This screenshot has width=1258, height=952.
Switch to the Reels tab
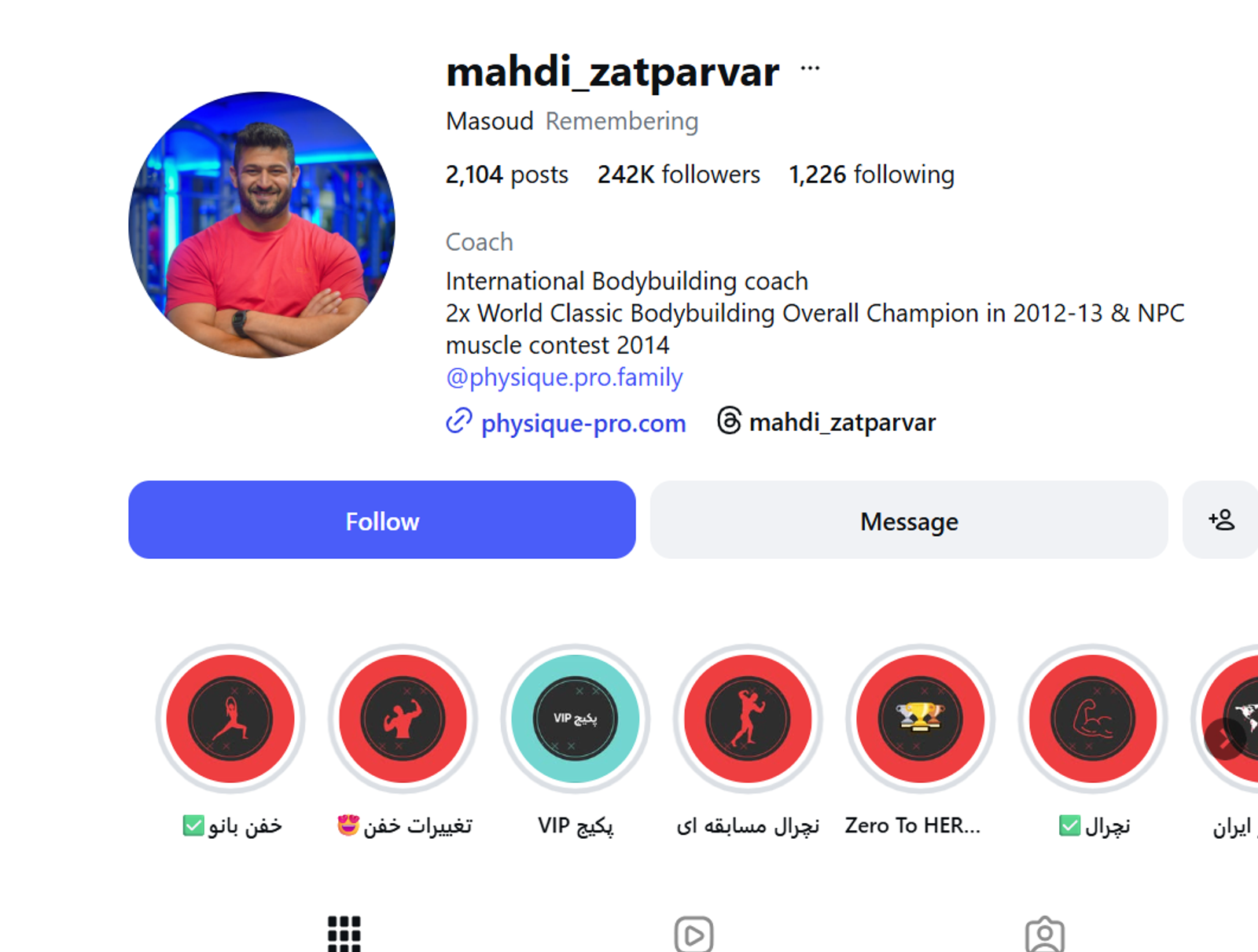[x=693, y=934]
